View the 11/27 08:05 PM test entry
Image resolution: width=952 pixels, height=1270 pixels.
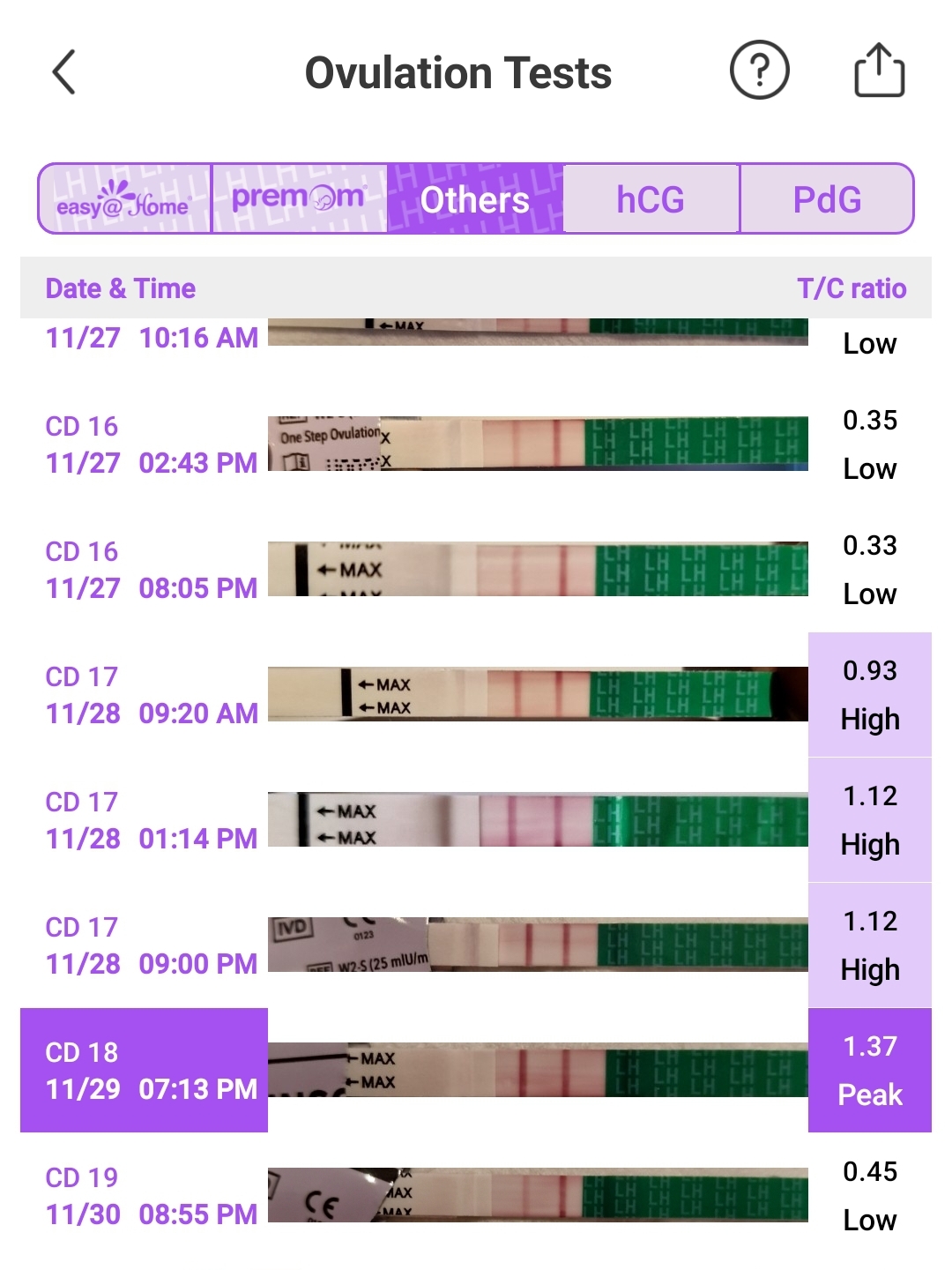point(152,571)
